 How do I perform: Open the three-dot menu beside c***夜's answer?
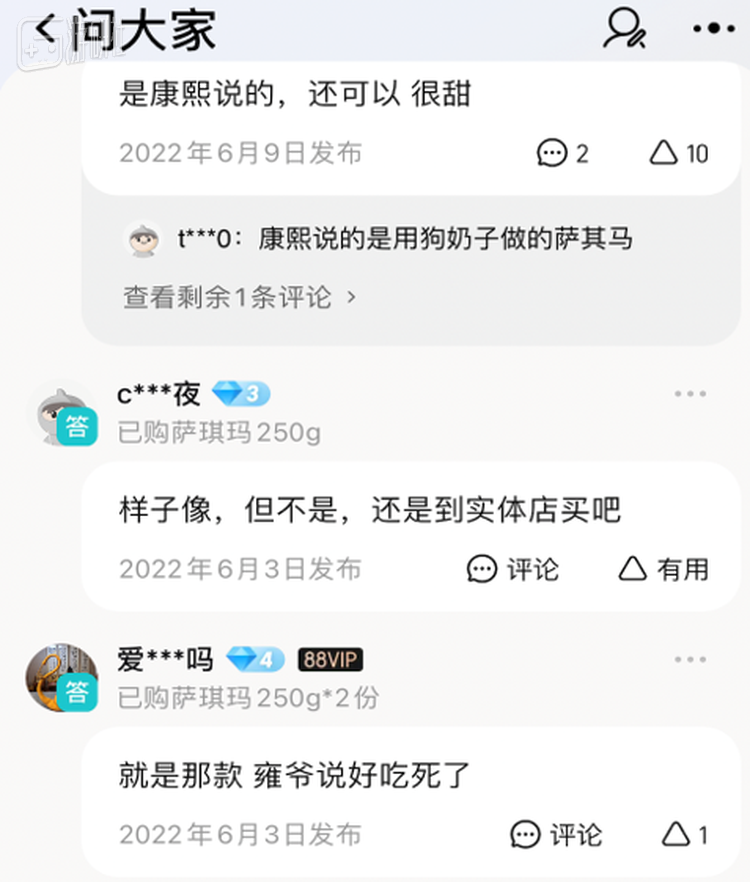[689, 394]
